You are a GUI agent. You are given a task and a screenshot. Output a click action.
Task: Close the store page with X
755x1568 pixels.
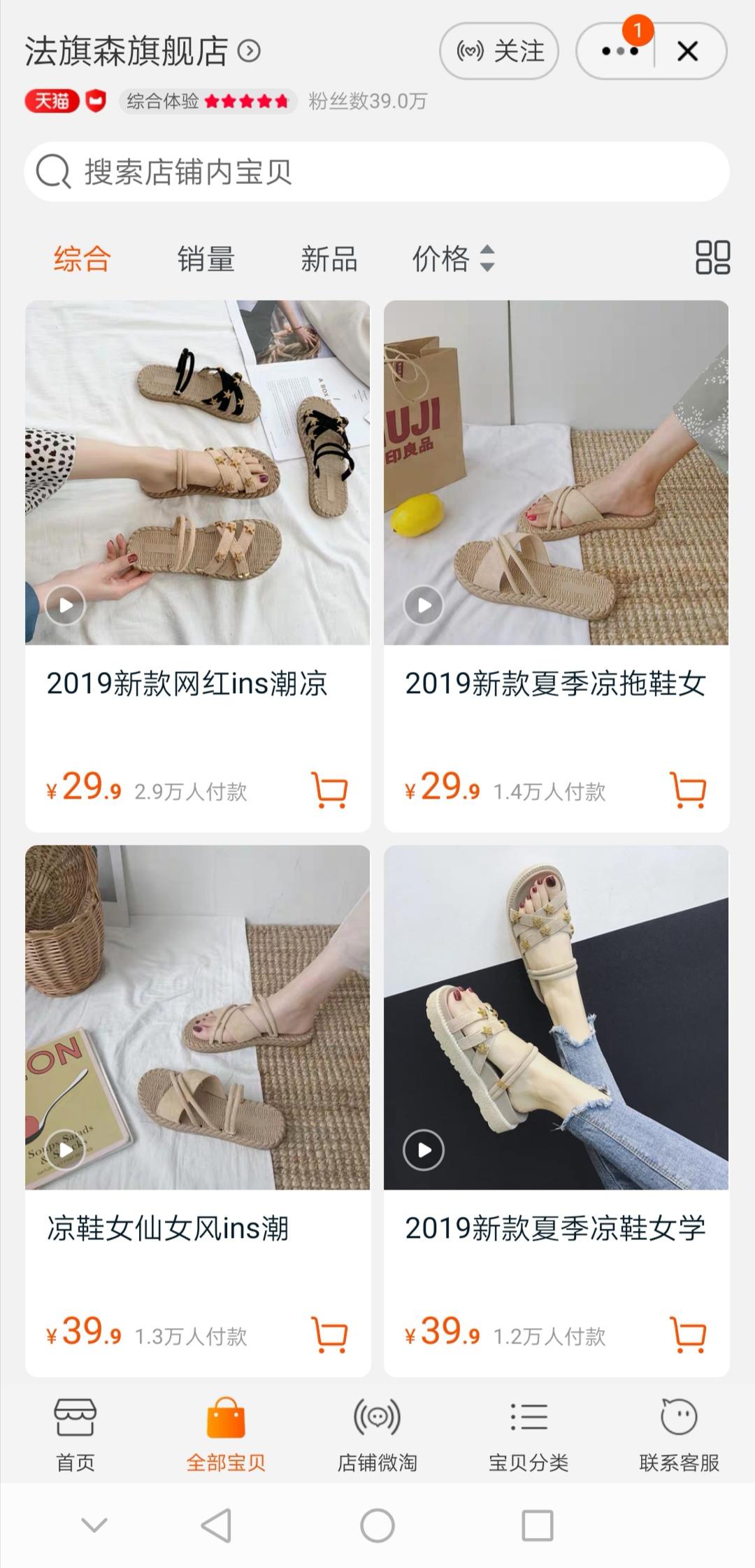(x=688, y=51)
